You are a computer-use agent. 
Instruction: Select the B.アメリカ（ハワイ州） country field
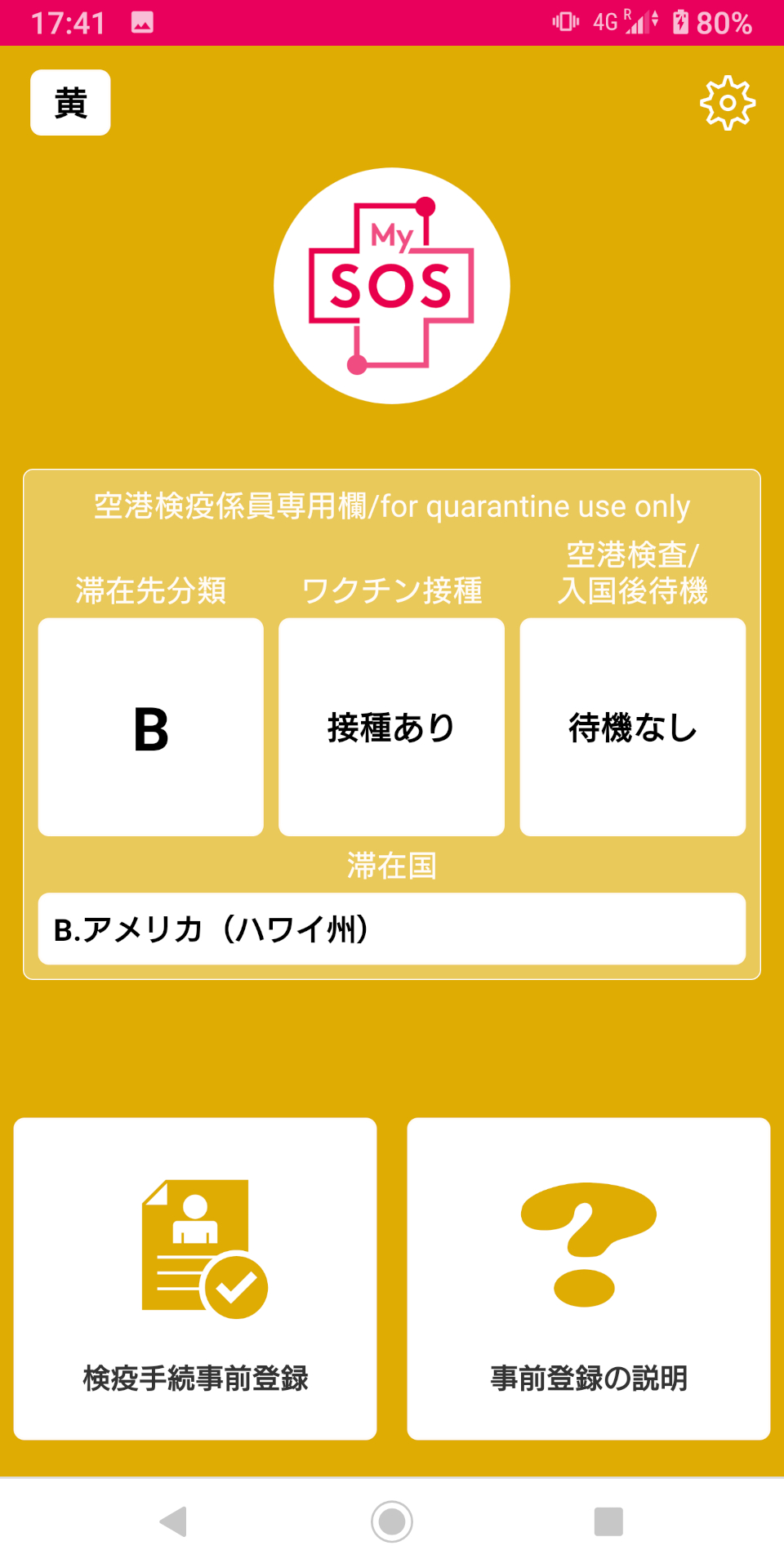[392, 929]
